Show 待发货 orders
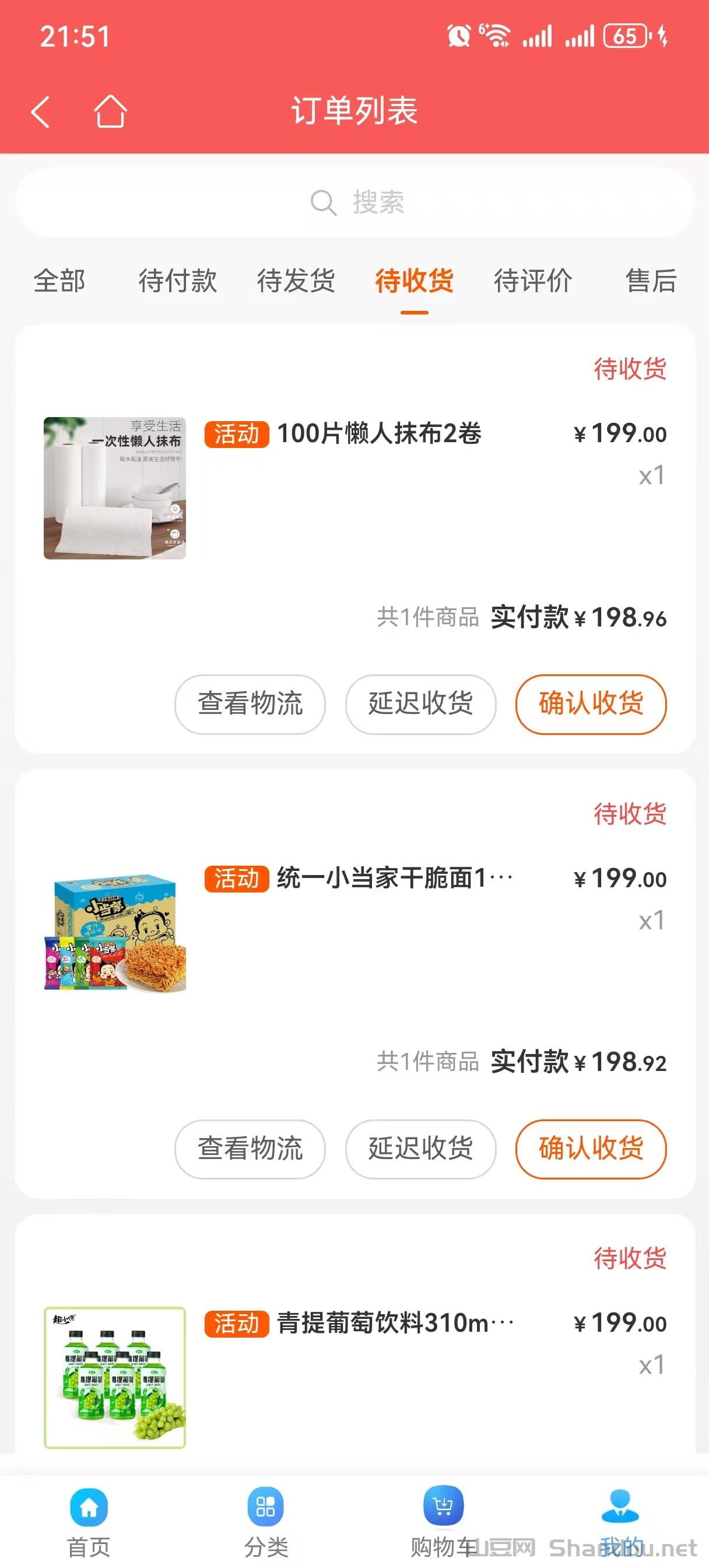709x1568 pixels. click(x=296, y=281)
